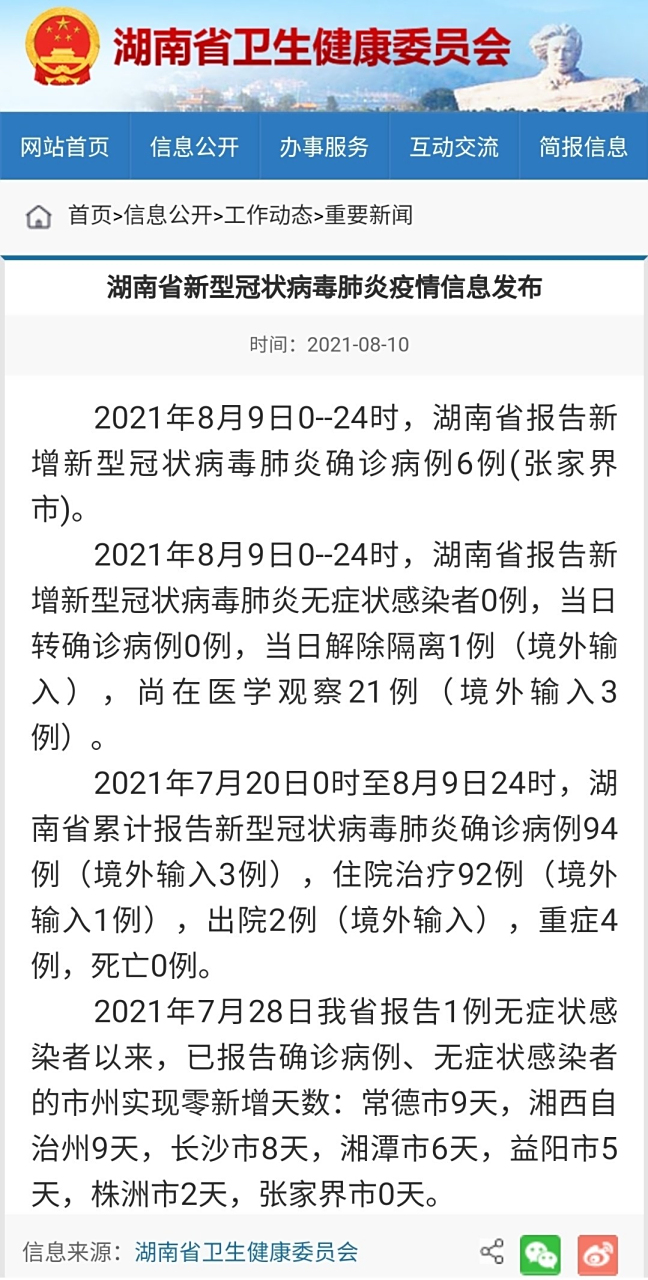Viewport: 648px width, 1280px height.
Task: Open the 湖南省卫生健康委员会 source link
Action: tap(246, 1251)
